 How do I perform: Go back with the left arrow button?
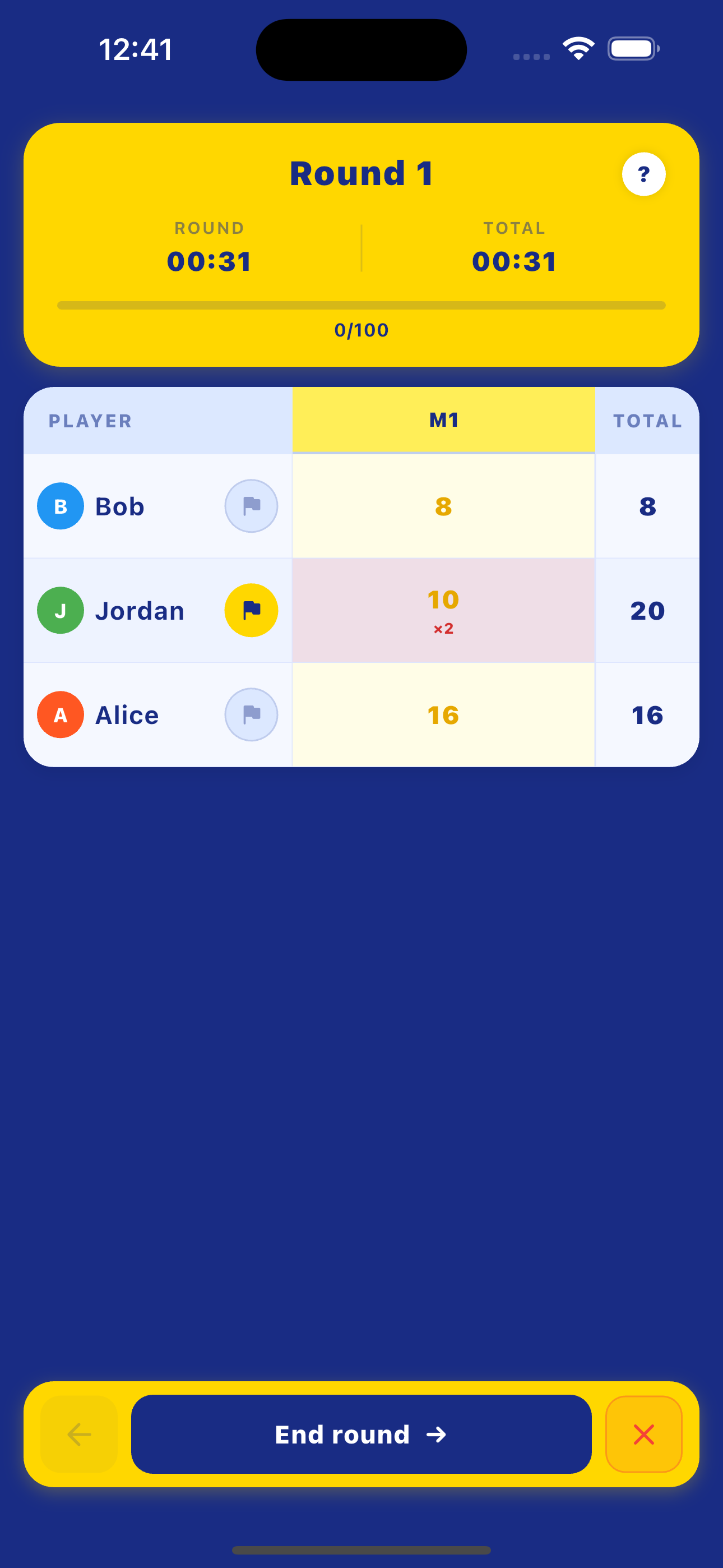tap(79, 1434)
